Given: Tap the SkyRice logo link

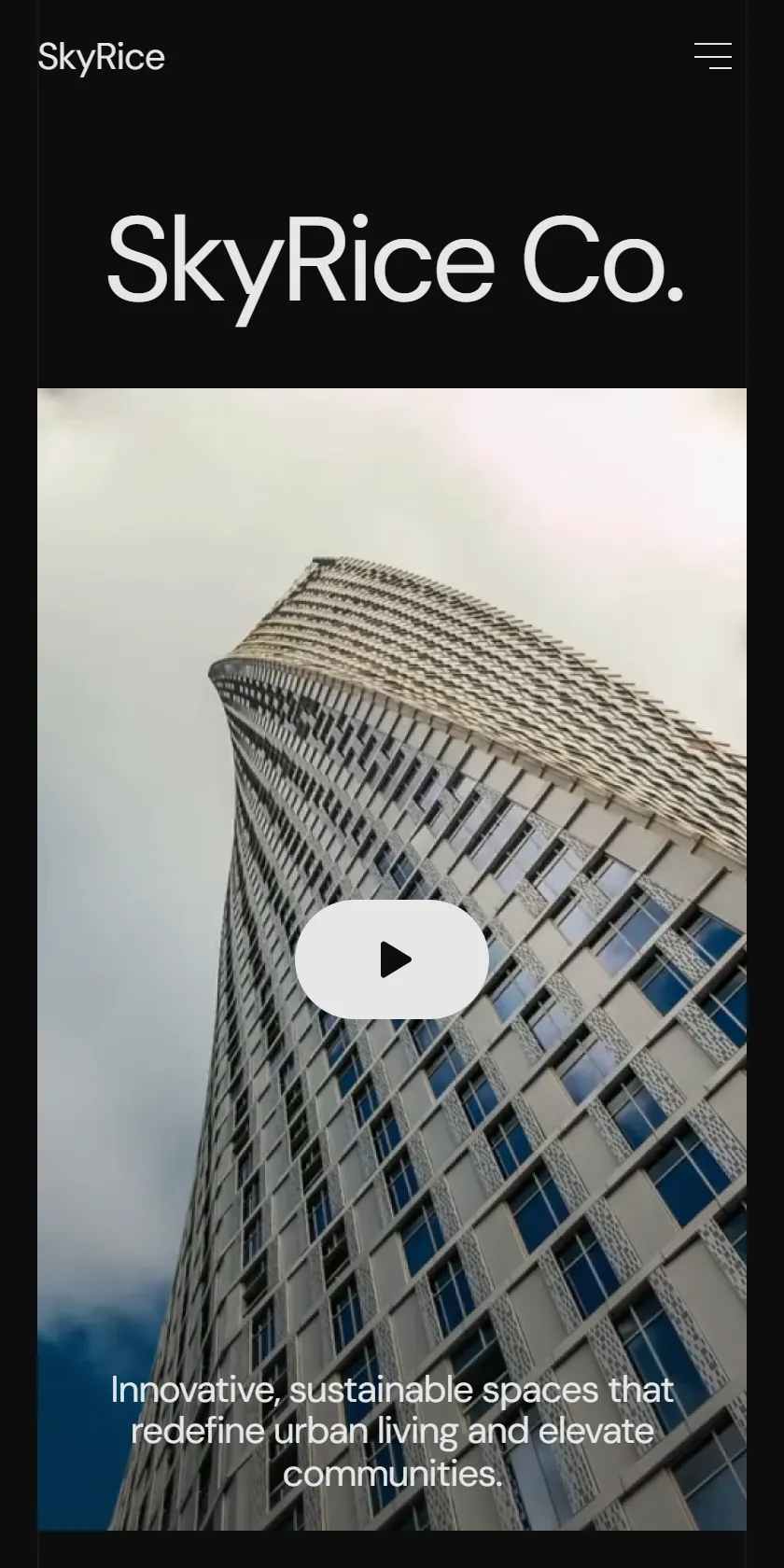Looking at the screenshot, I should coord(102,57).
